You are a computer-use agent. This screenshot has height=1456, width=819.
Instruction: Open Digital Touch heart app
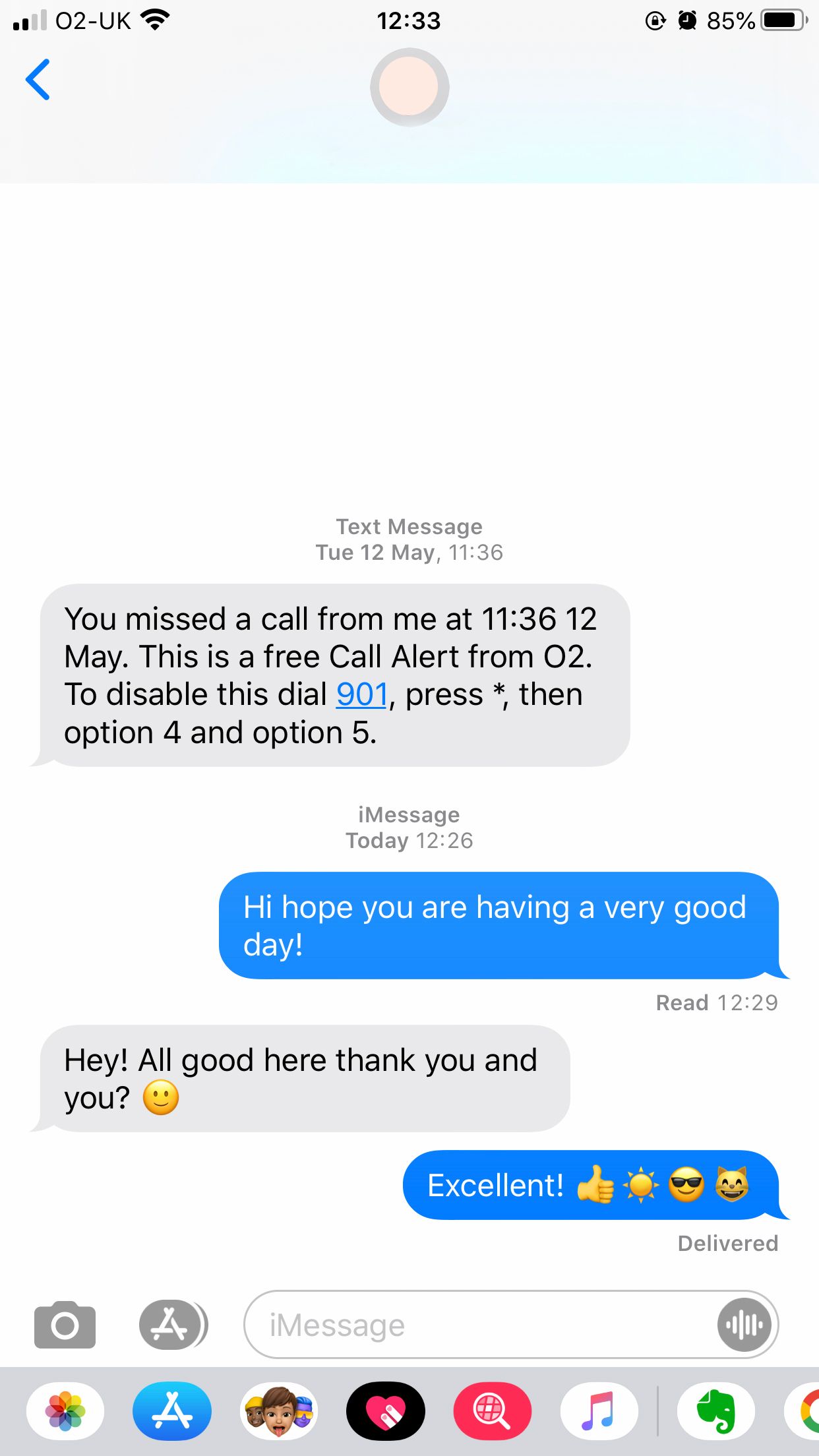tap(386, 1411)
